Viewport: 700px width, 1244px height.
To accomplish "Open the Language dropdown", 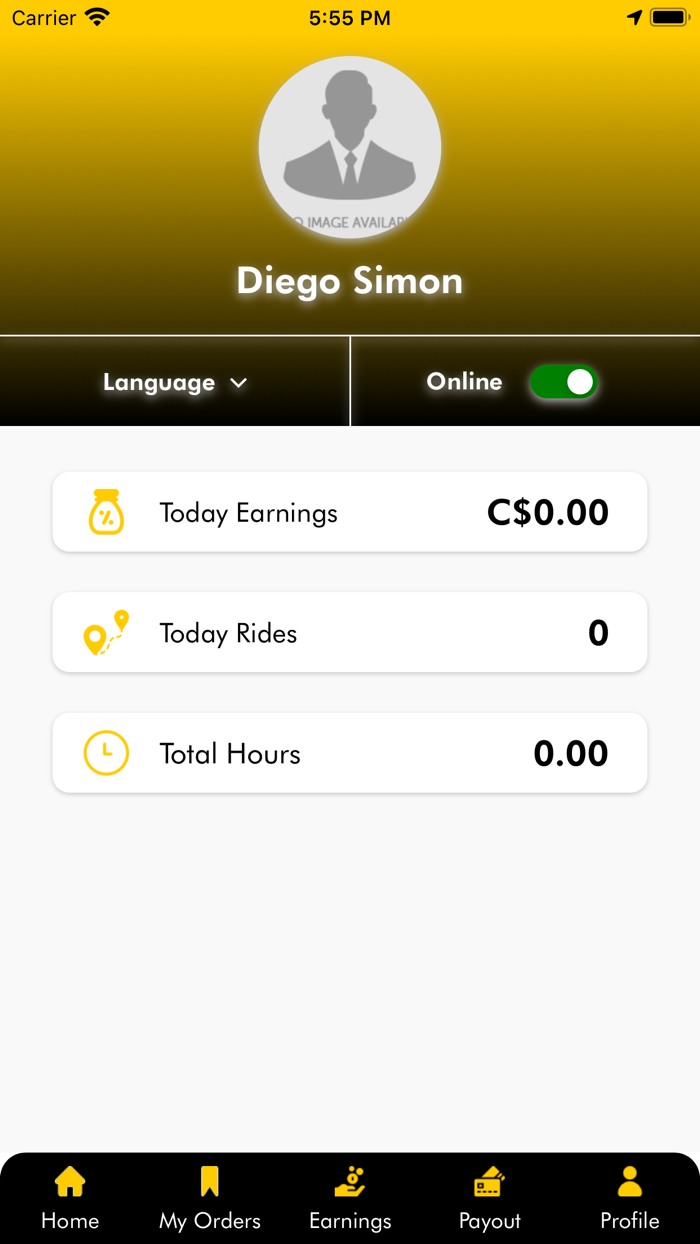I will click(175, 383).
